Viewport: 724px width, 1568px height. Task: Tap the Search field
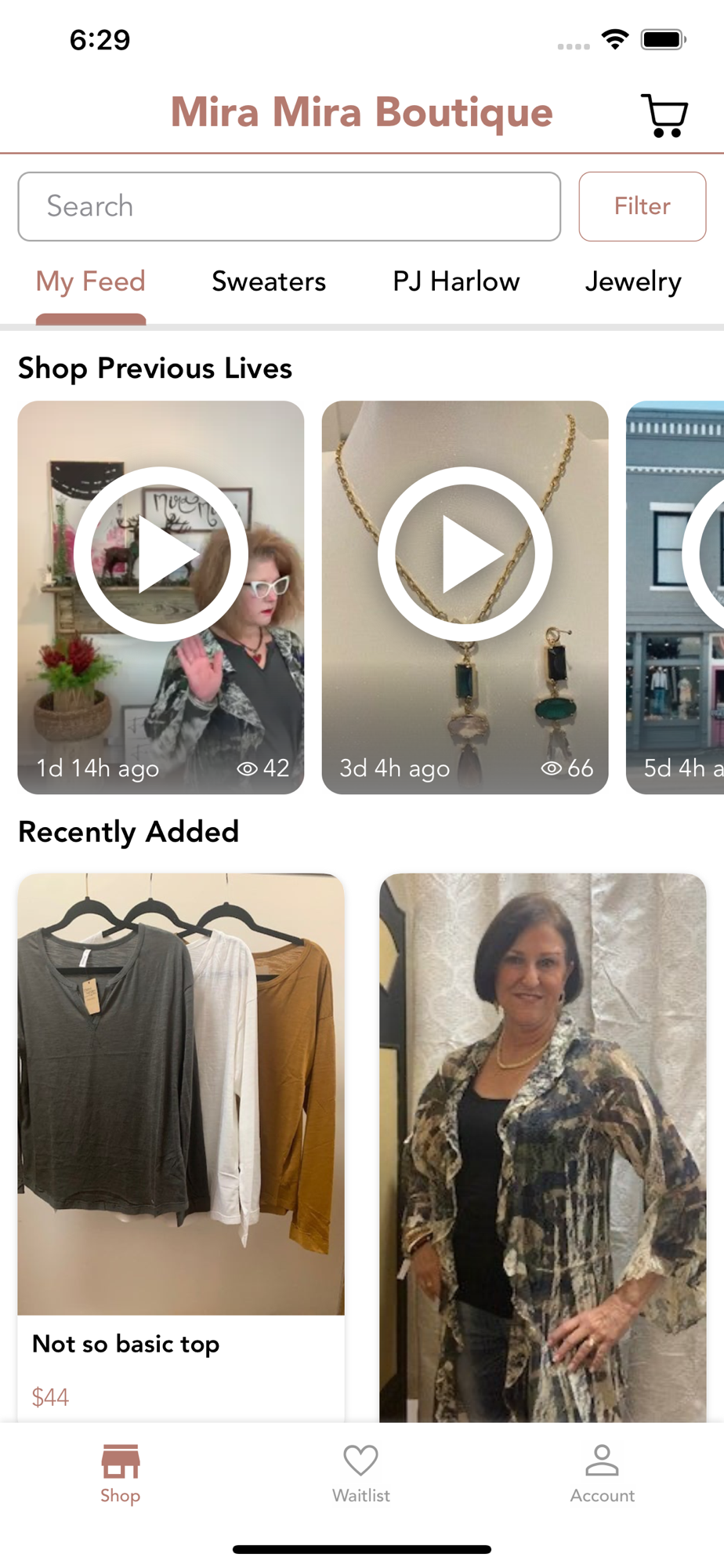tap(289, 206)
